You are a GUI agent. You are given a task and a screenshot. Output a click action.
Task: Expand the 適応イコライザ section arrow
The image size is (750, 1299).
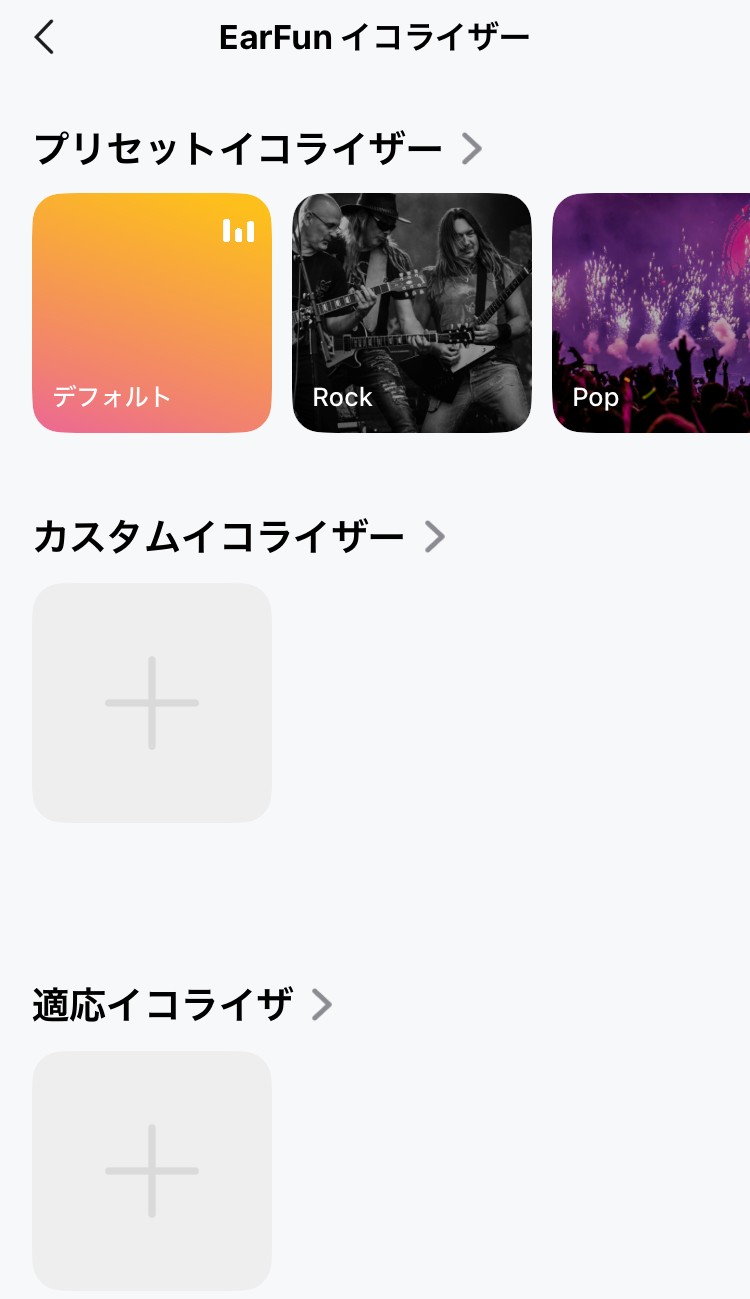321,1006
